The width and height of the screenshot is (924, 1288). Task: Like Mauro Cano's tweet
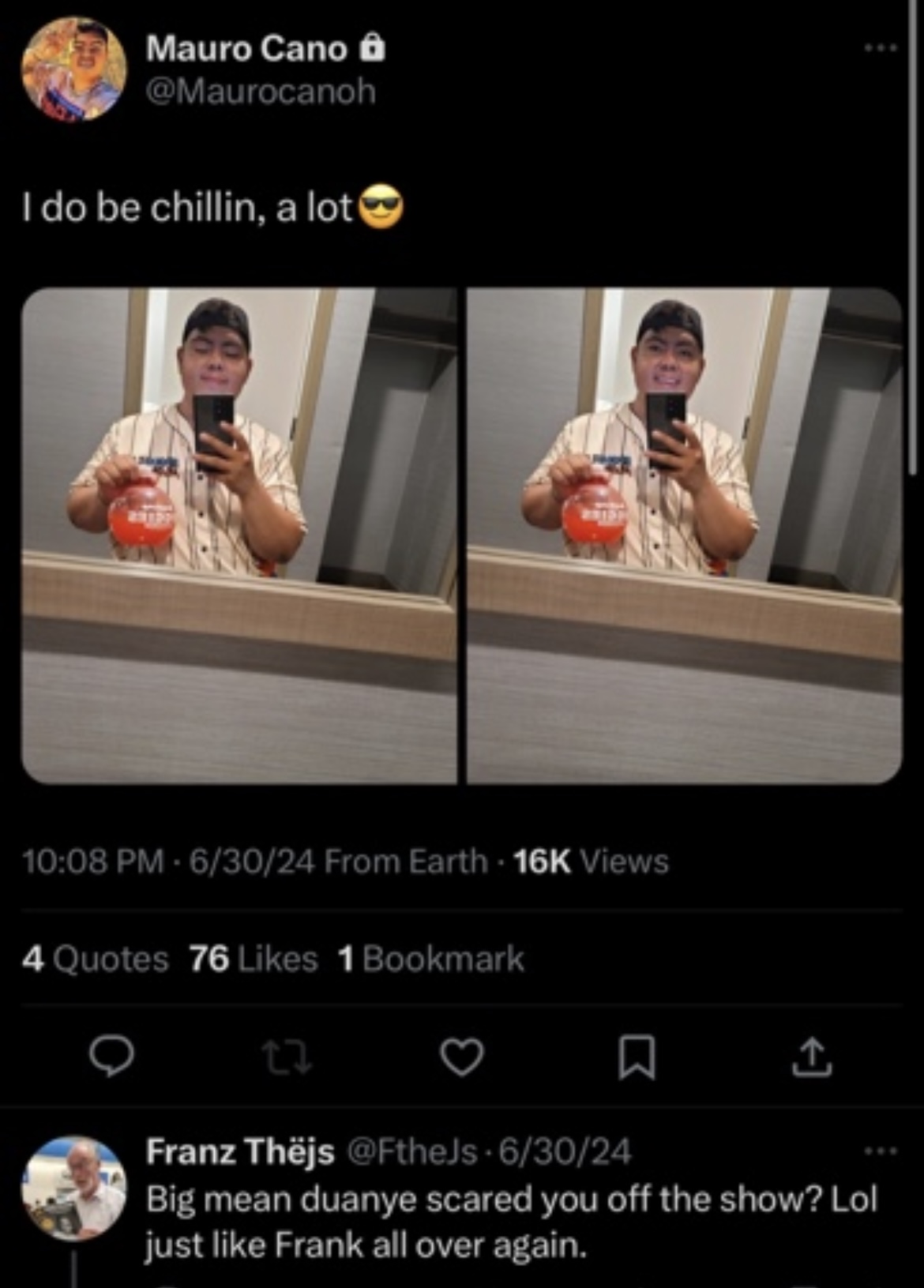click(462, 1058)
